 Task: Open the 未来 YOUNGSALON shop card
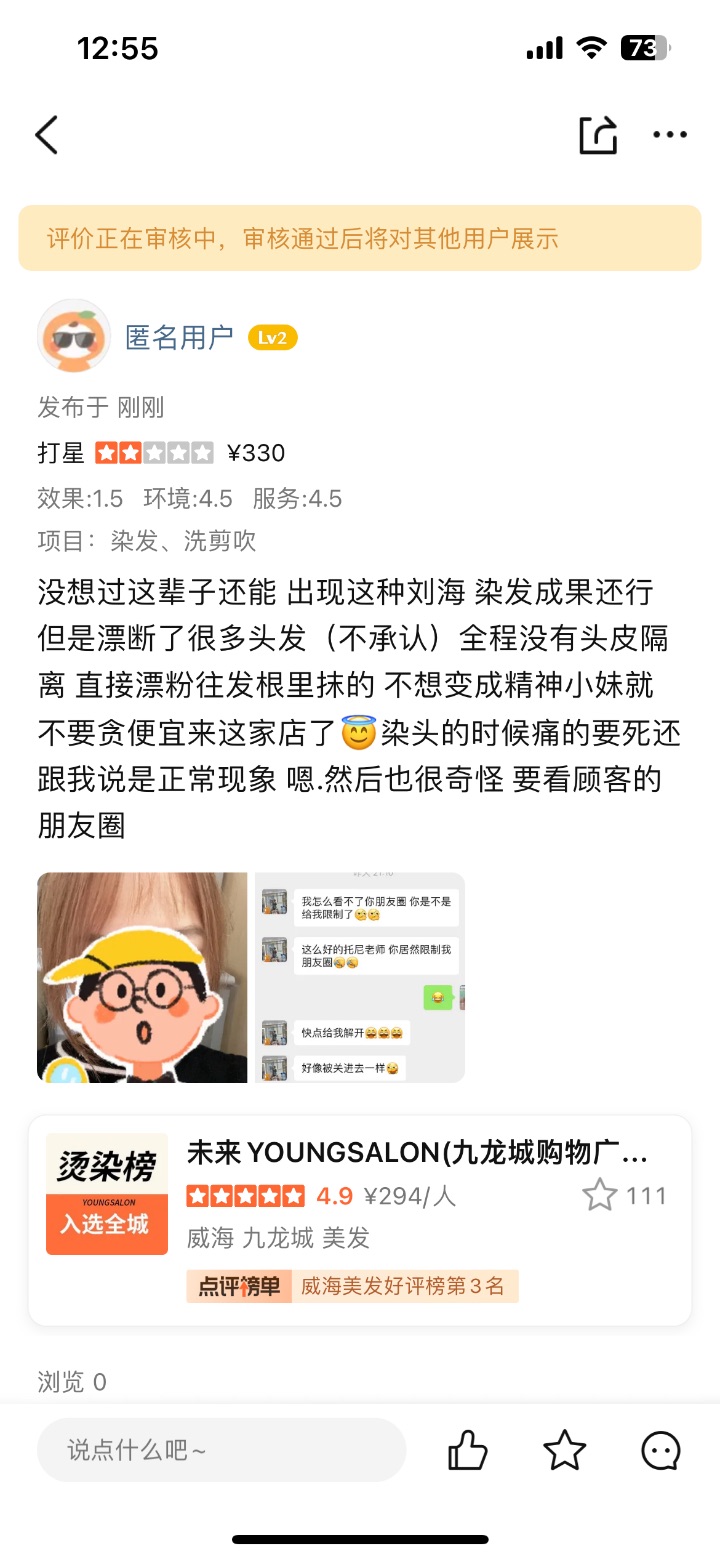tap(360, 1220)
